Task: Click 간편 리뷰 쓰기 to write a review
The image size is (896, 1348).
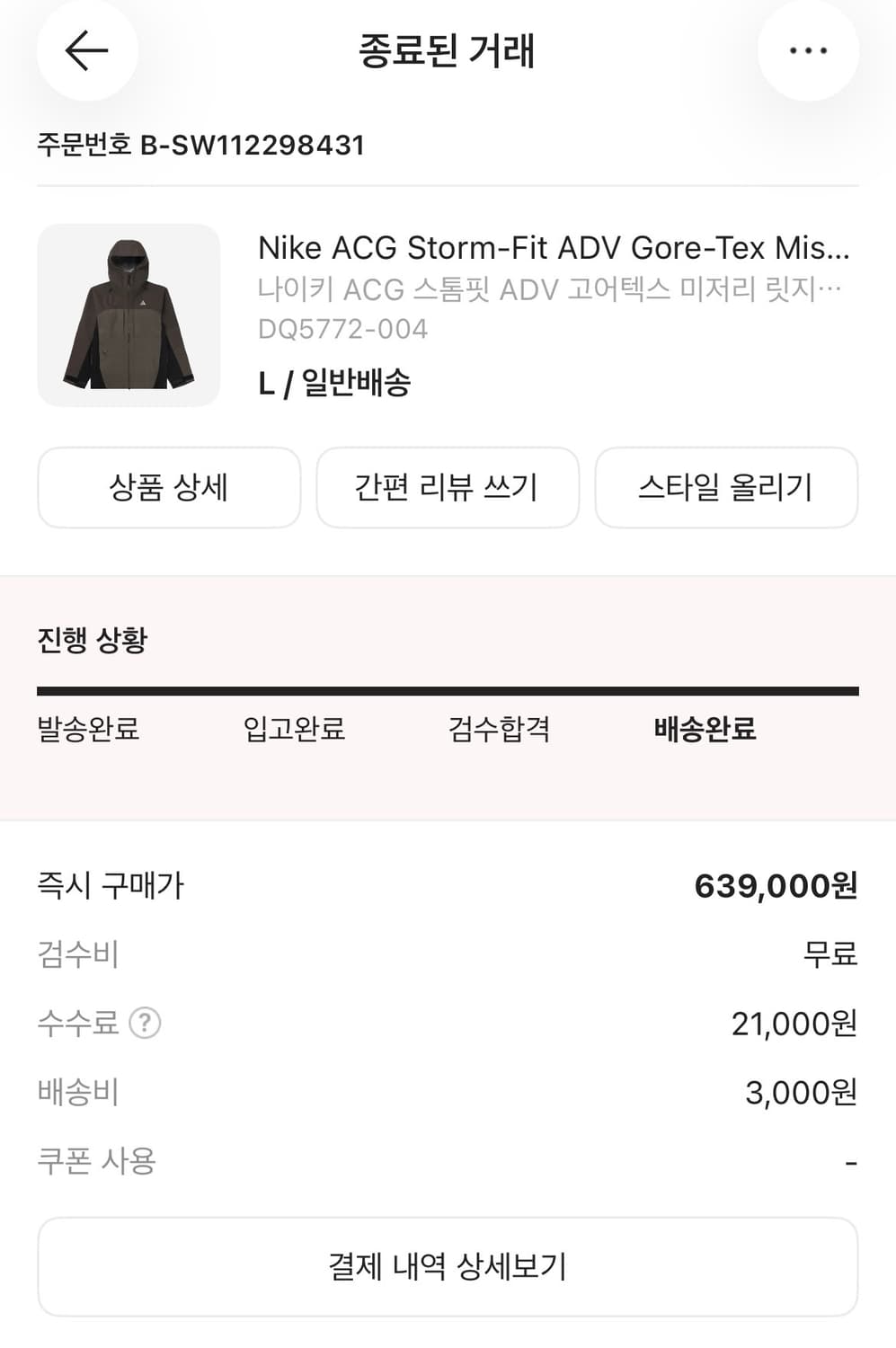Action: pos(447,487)
